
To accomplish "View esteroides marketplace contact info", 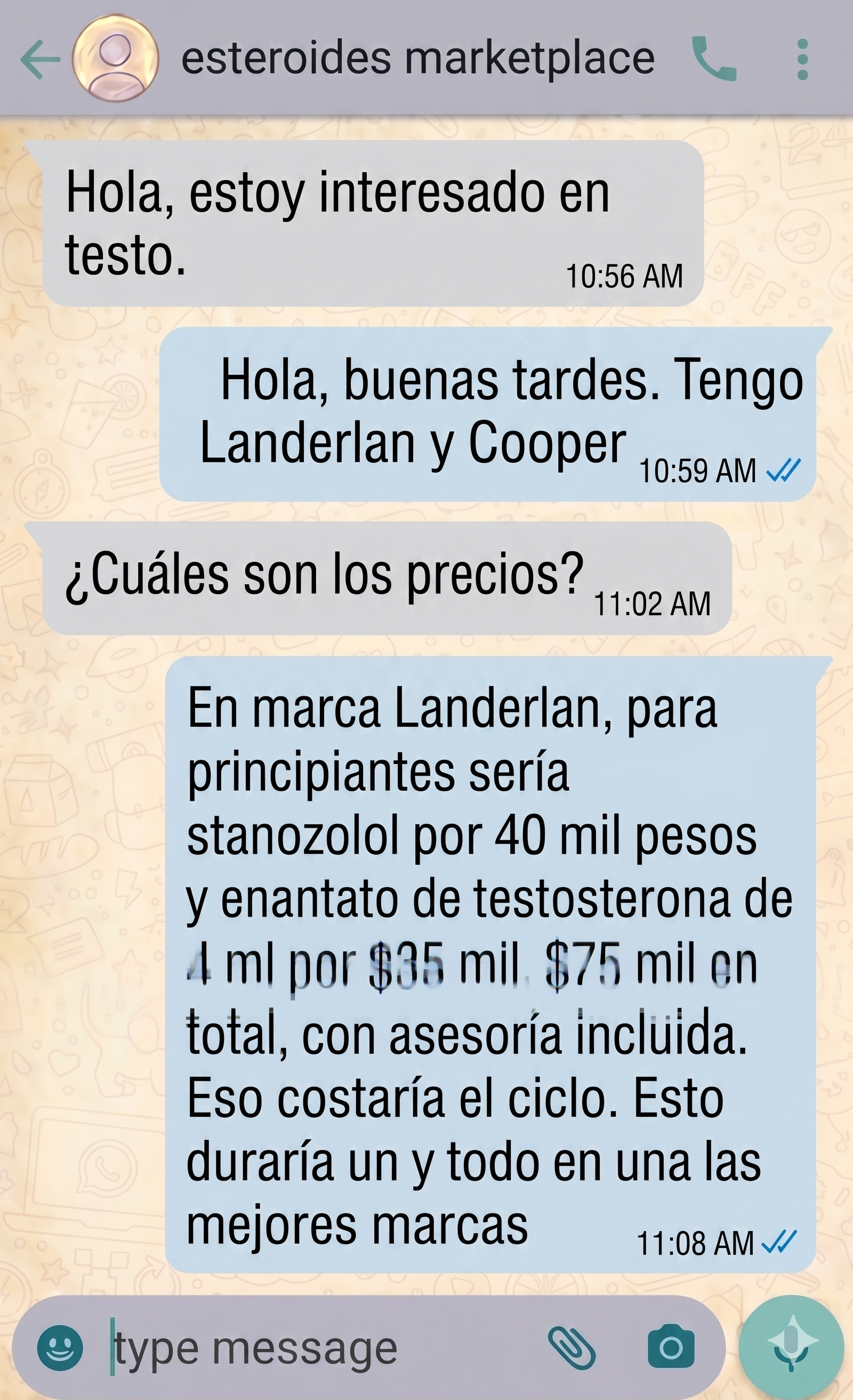I will (x=417, y=59).
